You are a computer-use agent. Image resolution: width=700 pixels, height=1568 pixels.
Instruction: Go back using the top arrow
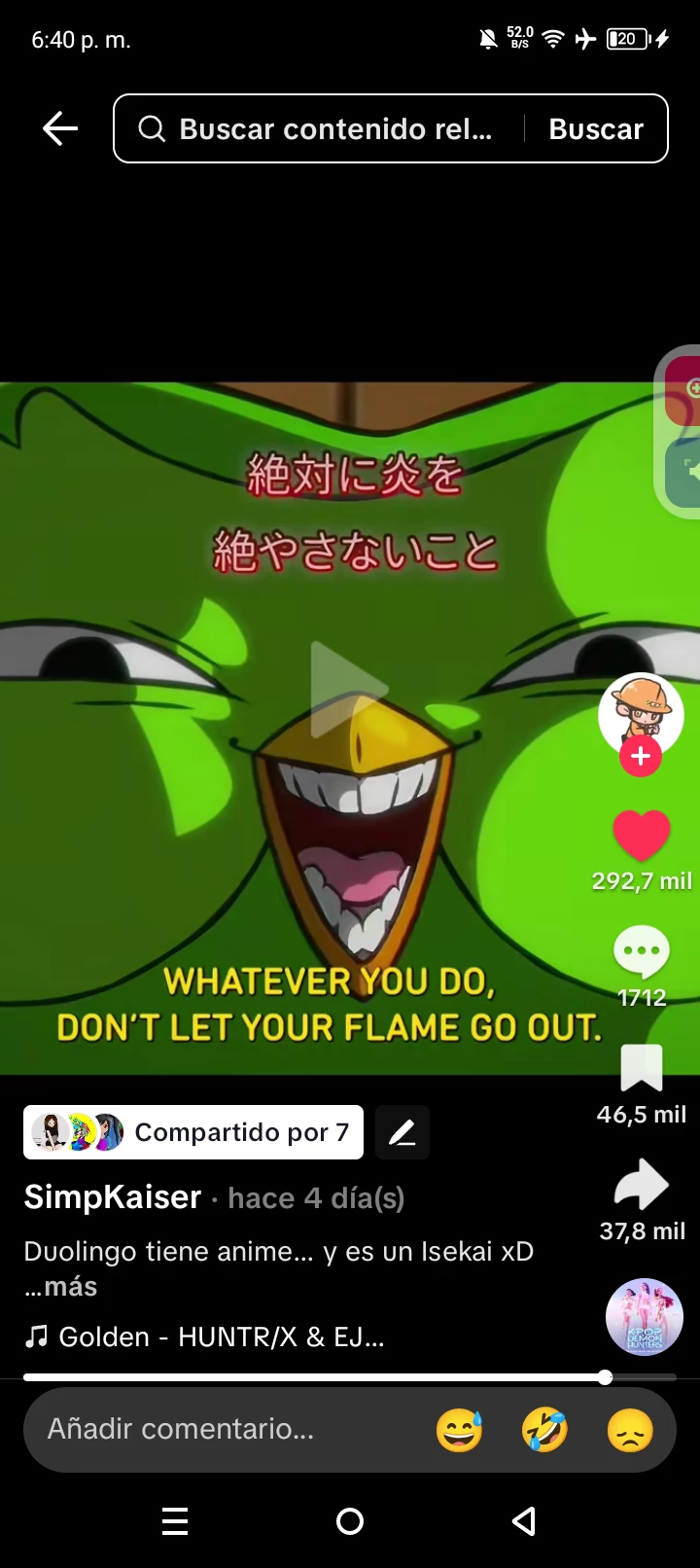[60, 128]
